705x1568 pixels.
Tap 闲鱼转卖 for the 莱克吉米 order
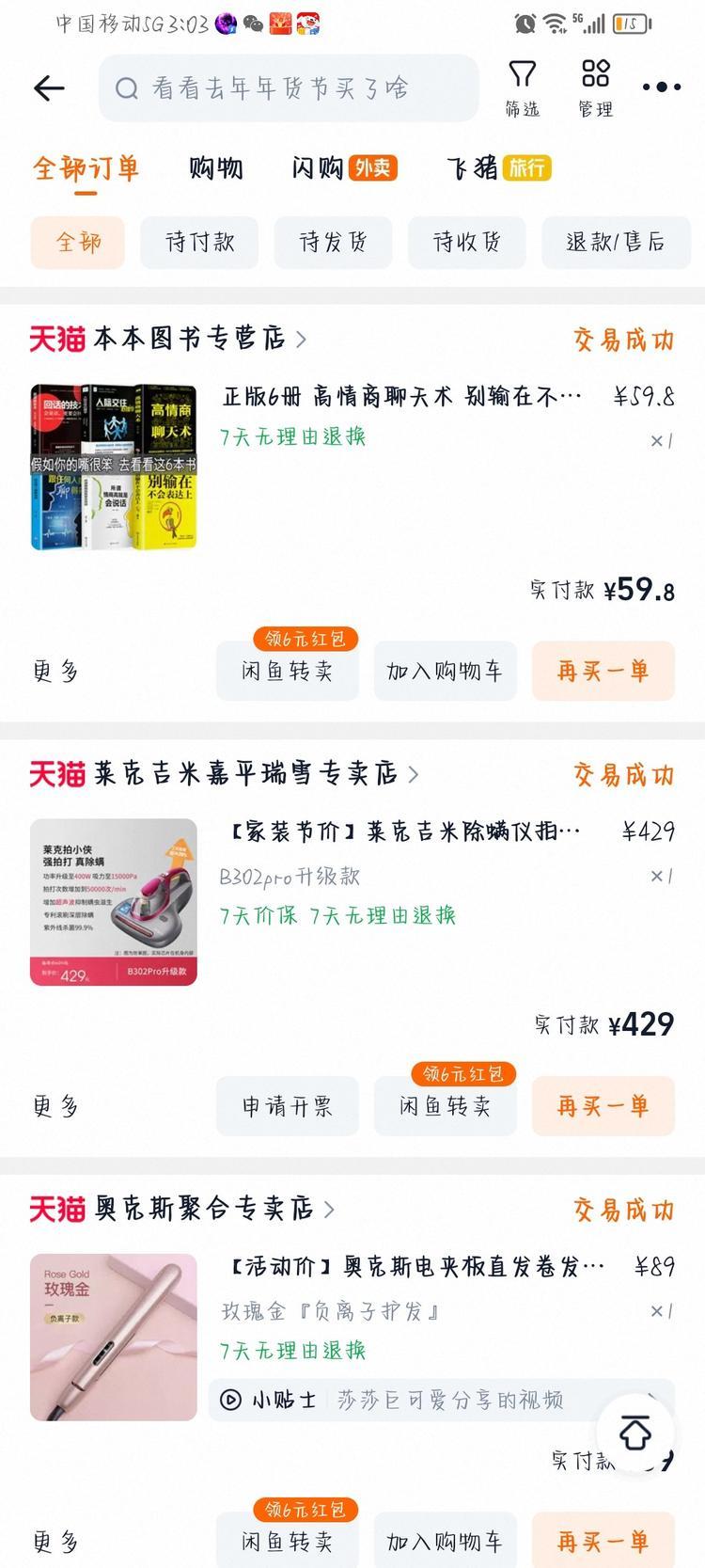coord(445,1107)
